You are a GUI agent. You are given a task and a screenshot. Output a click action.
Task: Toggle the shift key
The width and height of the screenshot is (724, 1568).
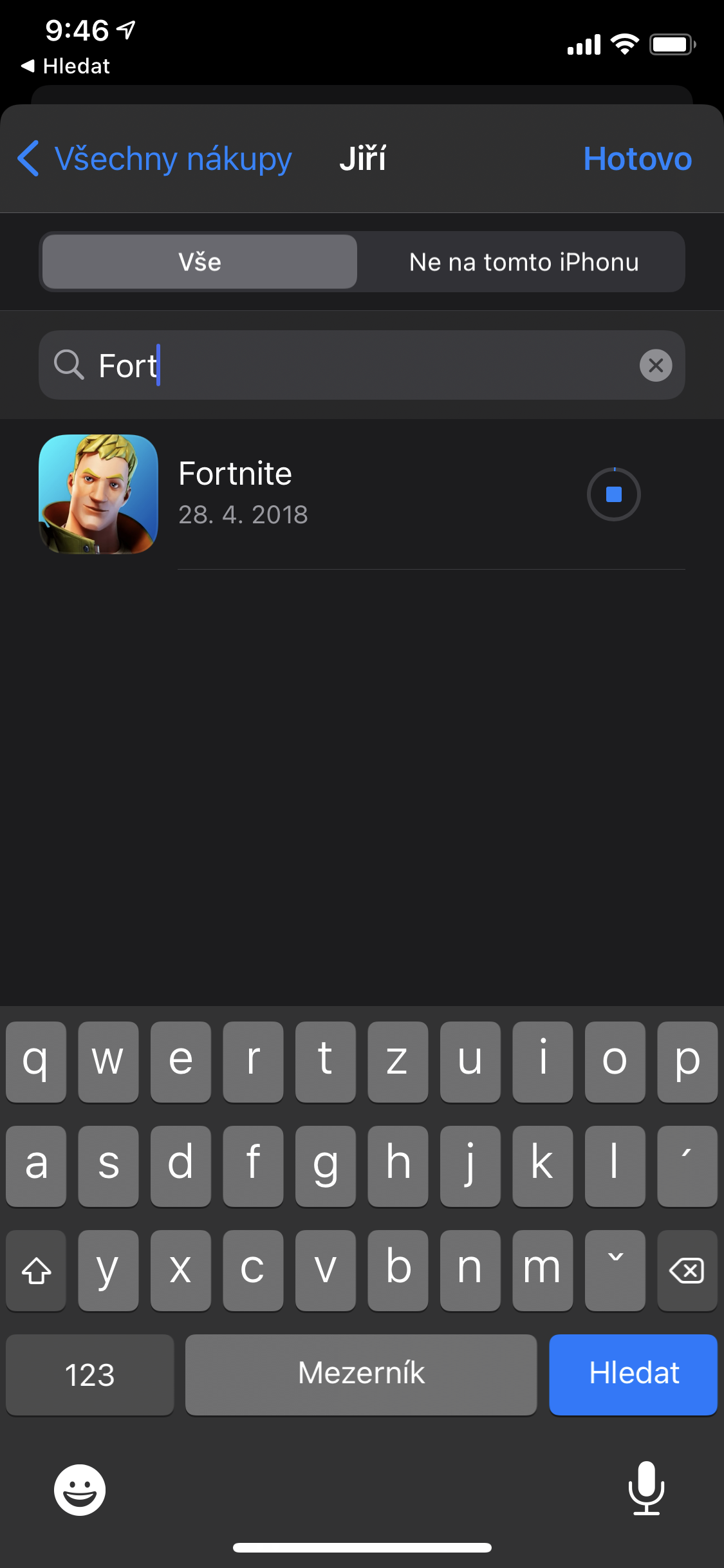click(36, 1271)
